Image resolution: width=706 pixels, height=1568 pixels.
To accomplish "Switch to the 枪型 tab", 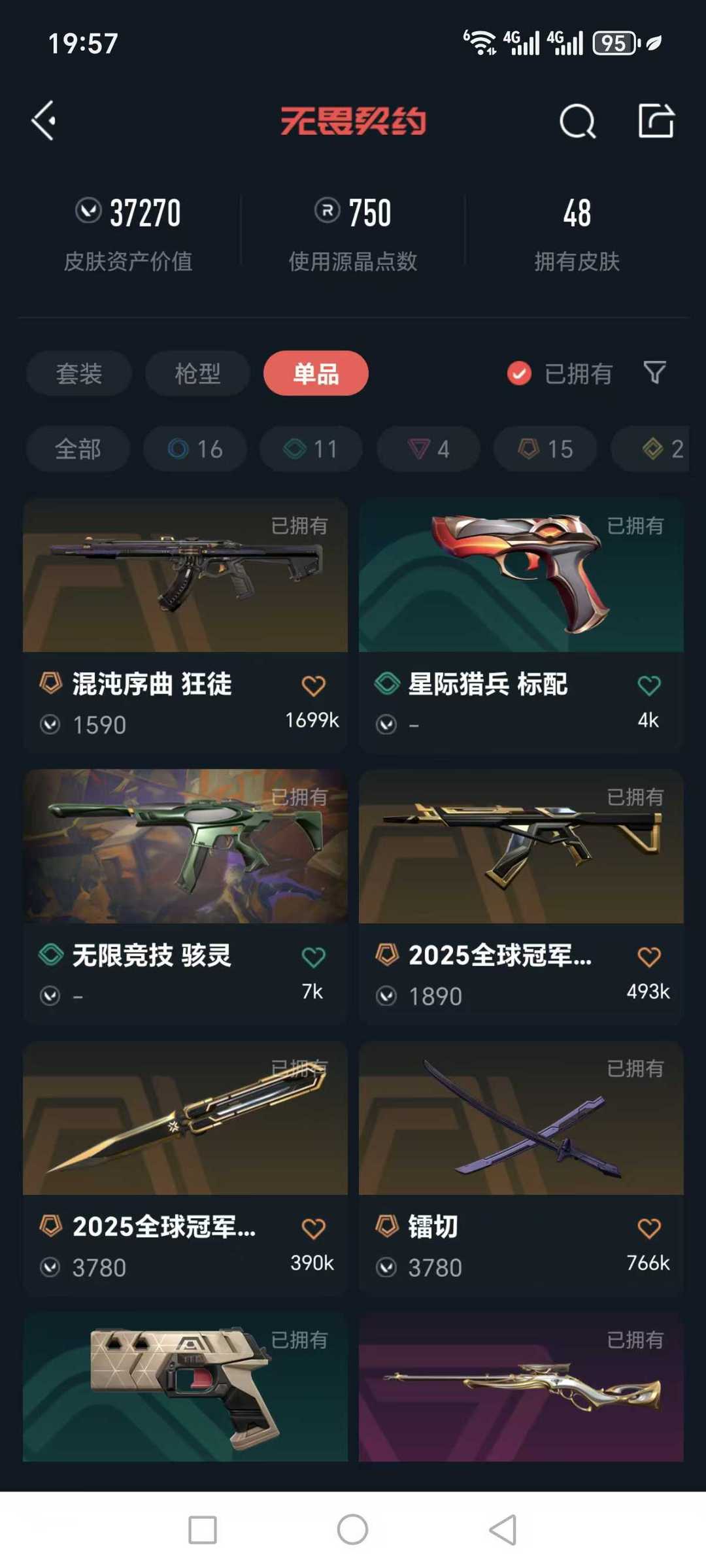I will 197,373.
